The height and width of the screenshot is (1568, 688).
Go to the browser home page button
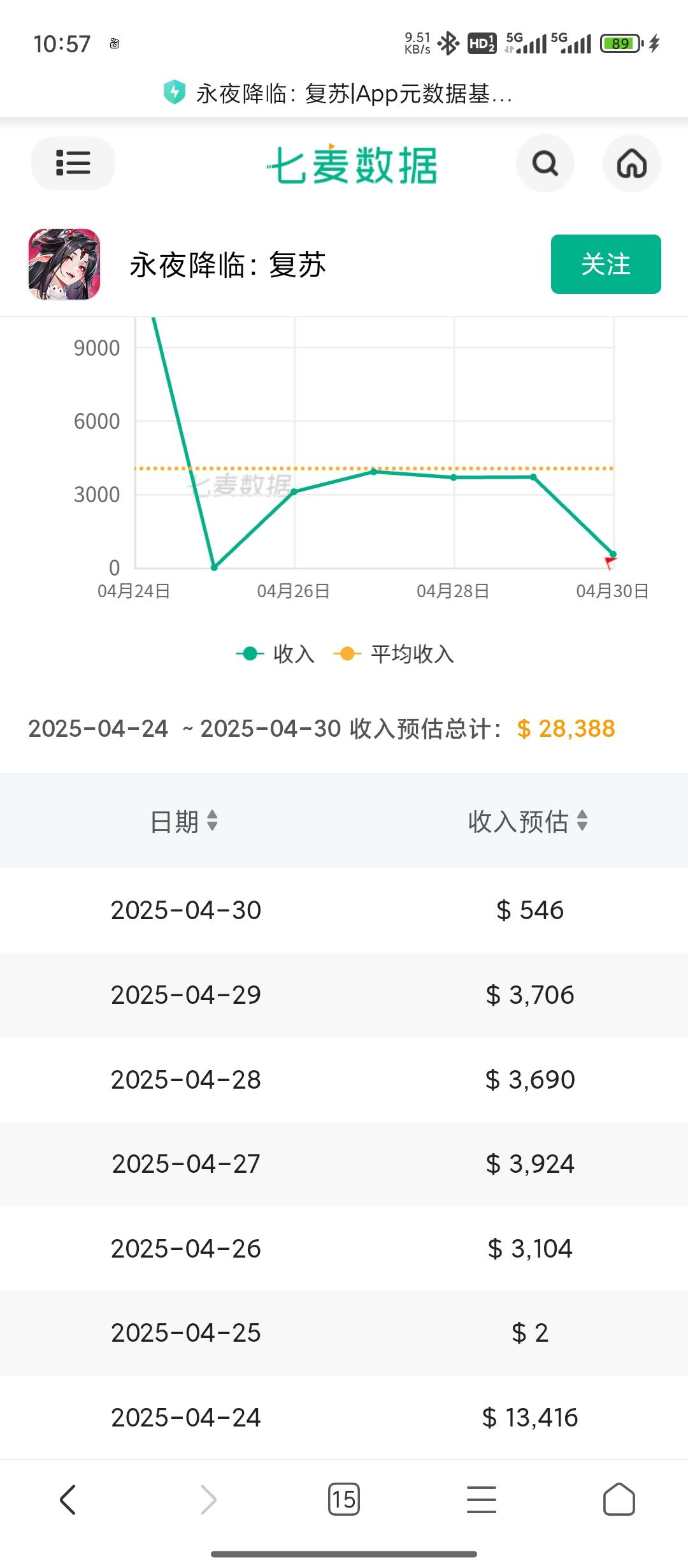[x=619, y=1499]
